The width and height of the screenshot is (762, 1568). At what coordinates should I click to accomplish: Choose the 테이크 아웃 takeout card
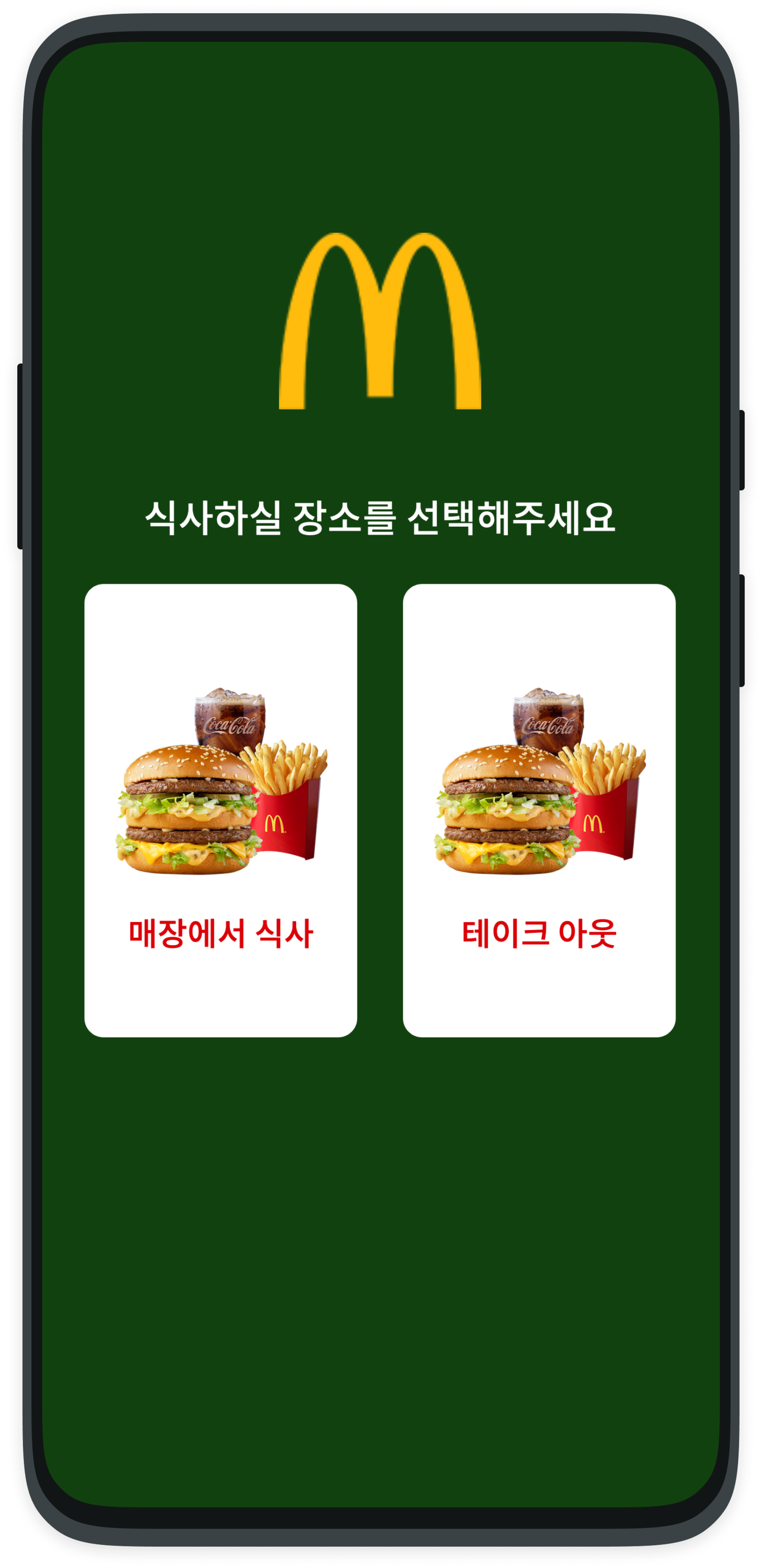[539, 810]
